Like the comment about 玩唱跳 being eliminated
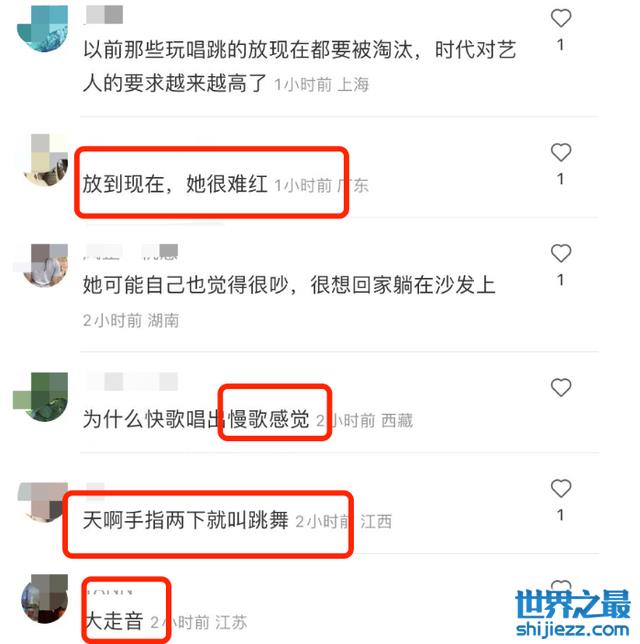 click(x=561, y=18)
